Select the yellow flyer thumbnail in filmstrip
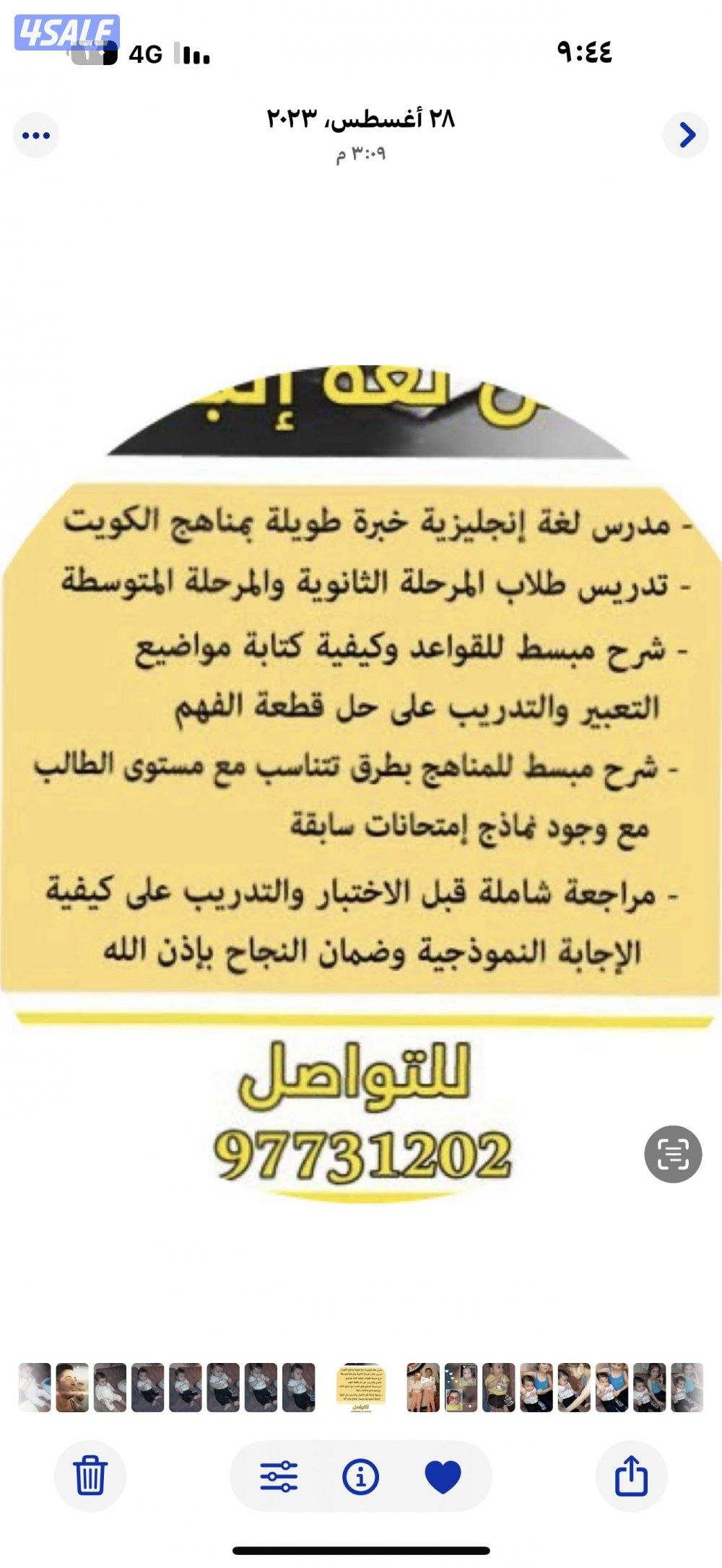Viewport: 722px width, 1568px height. coord(360,1388)
